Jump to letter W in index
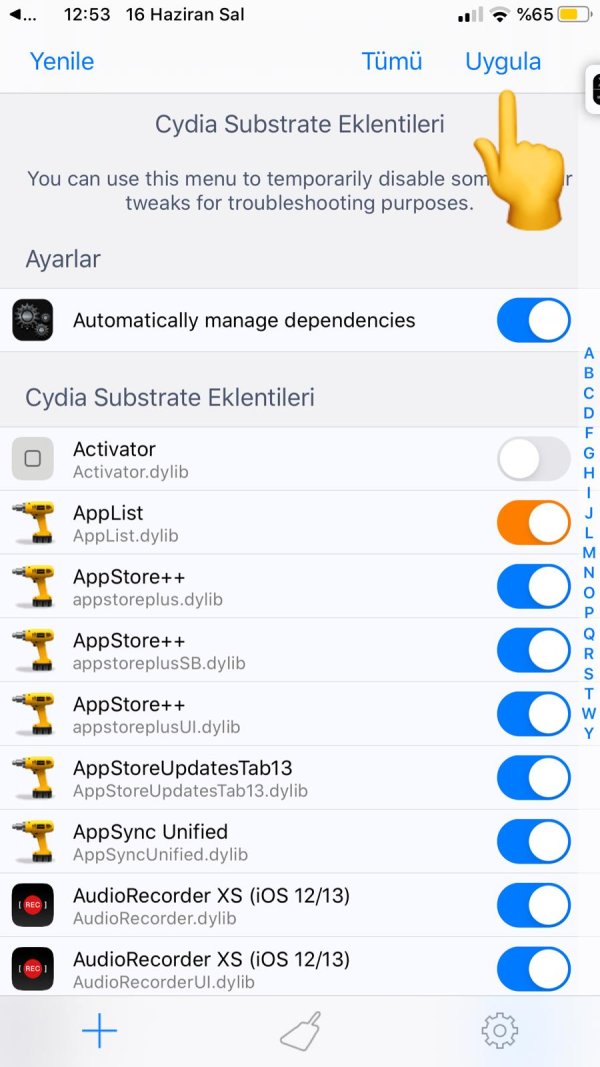Image resolution: width=600 pixels, height=1067 pixels. (x=589, y=713)
